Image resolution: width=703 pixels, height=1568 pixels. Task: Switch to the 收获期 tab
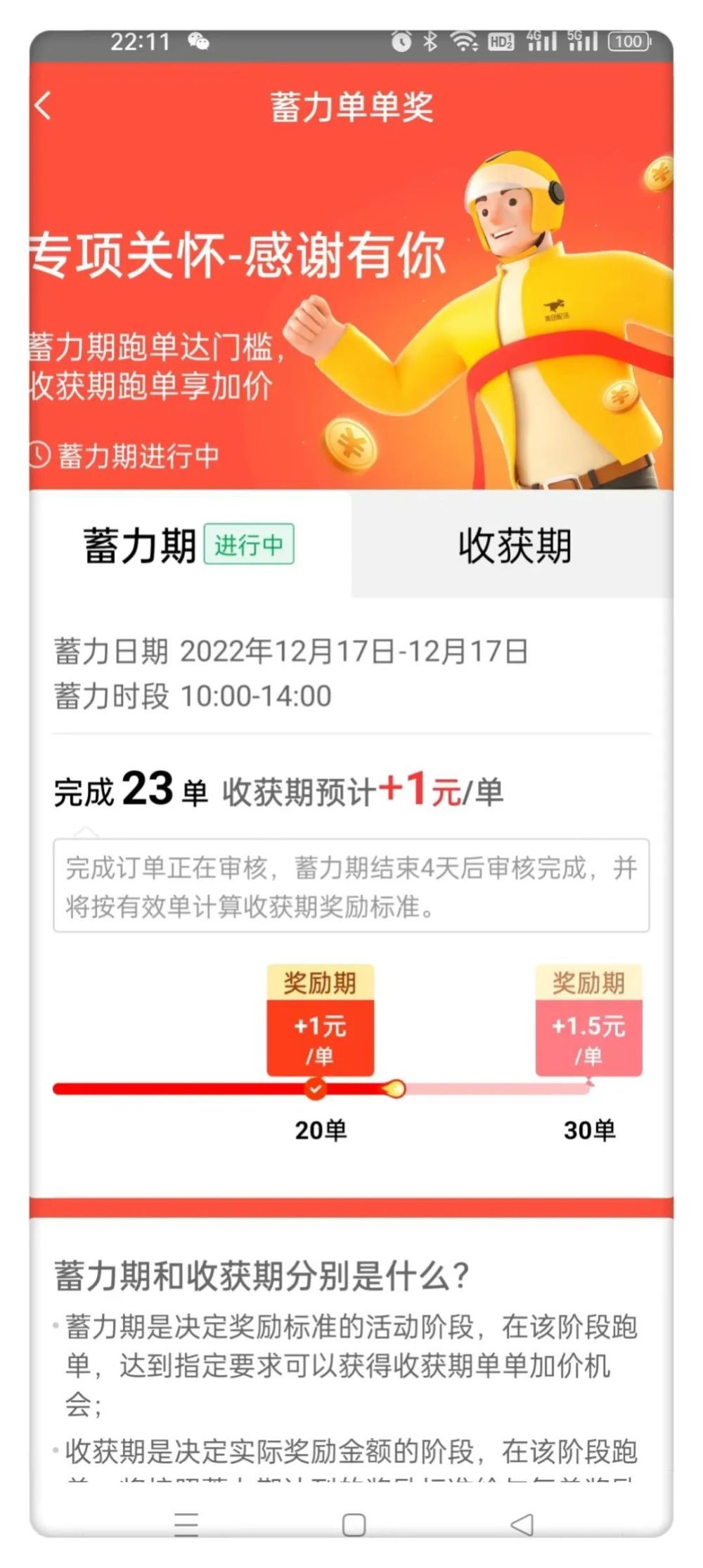click(513, 545)
